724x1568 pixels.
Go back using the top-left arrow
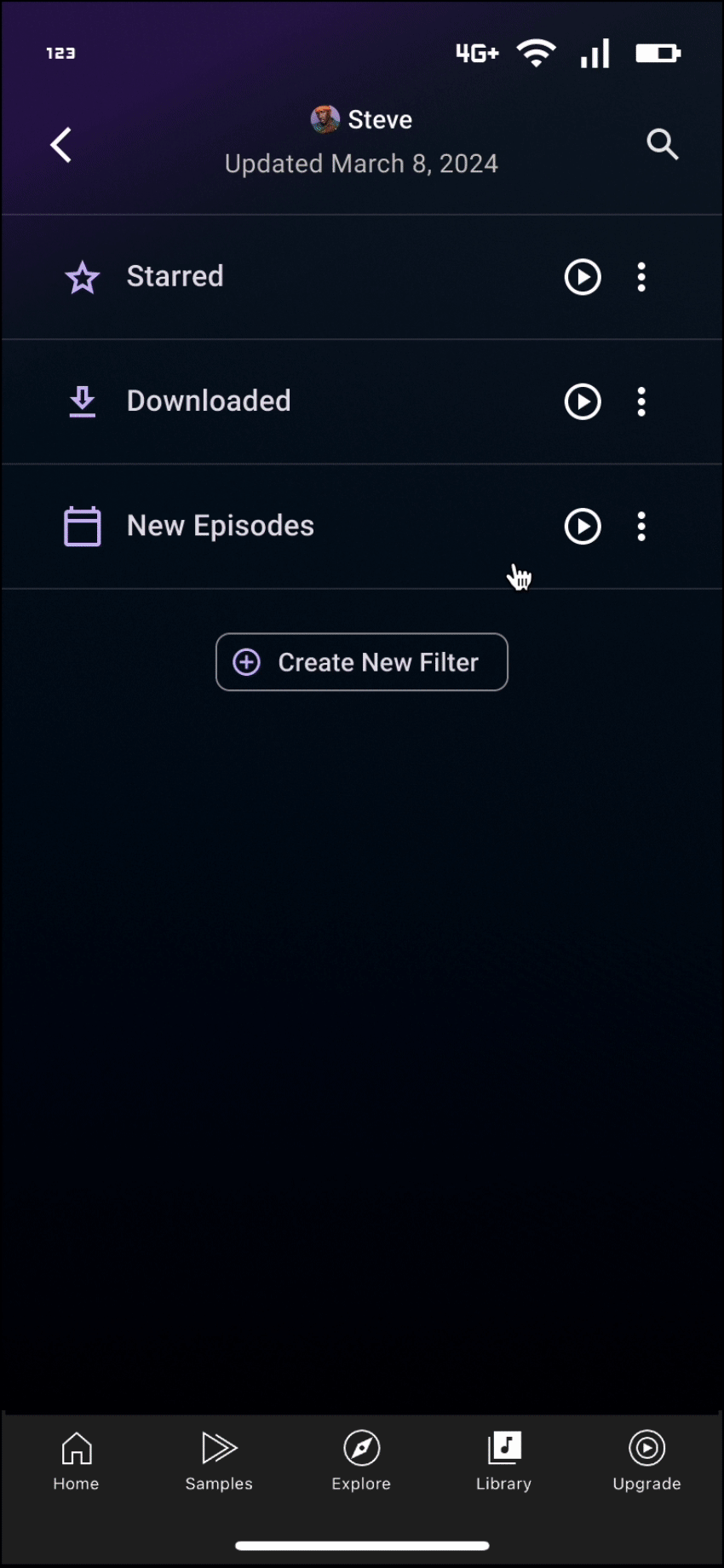point(60,145)
